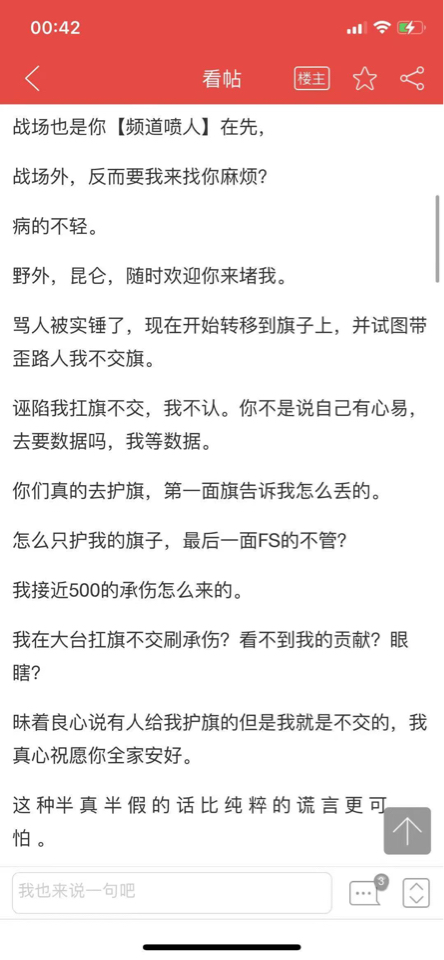Jump back to top with the arrow button
The image size is (444, 960).
(407, 832)
